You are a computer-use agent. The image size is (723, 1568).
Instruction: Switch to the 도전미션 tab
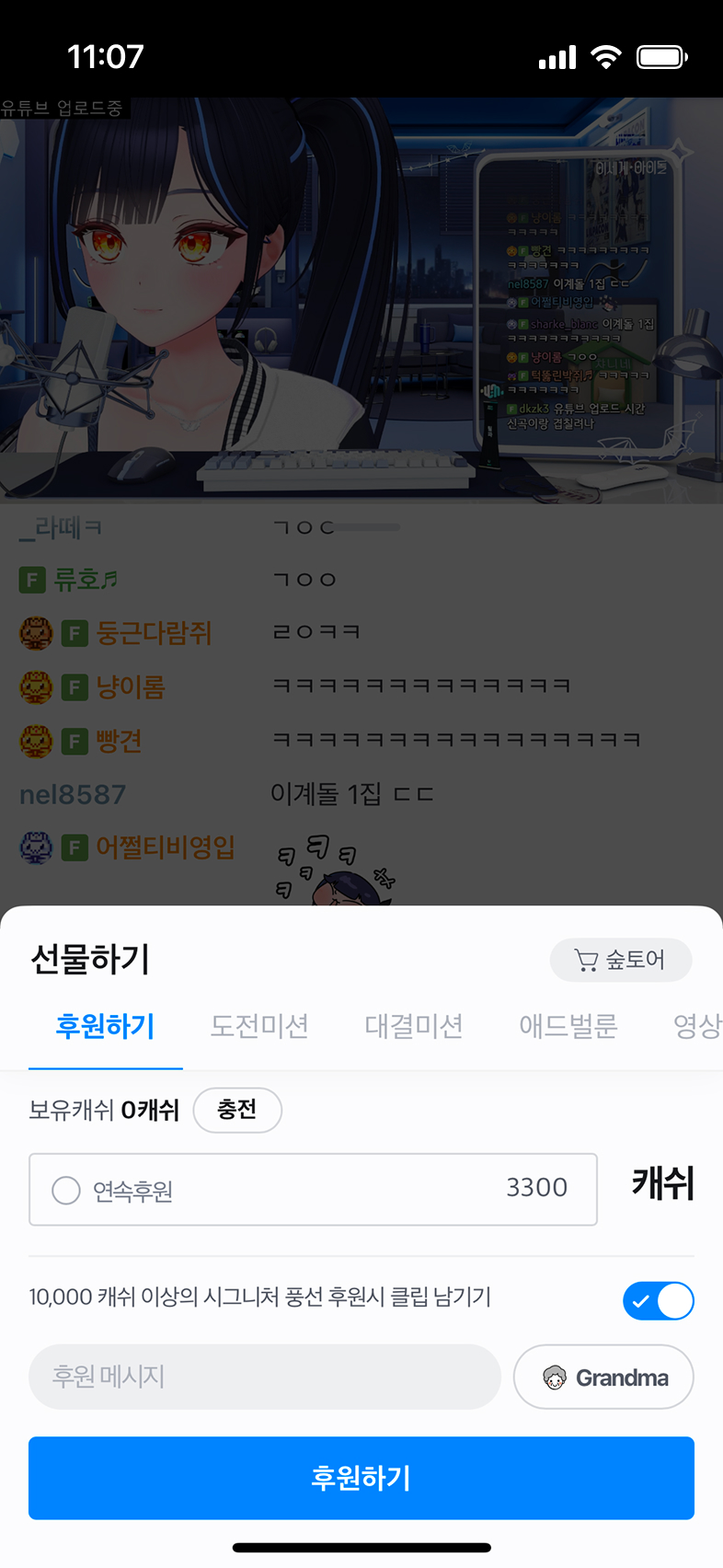point(259,1026)
